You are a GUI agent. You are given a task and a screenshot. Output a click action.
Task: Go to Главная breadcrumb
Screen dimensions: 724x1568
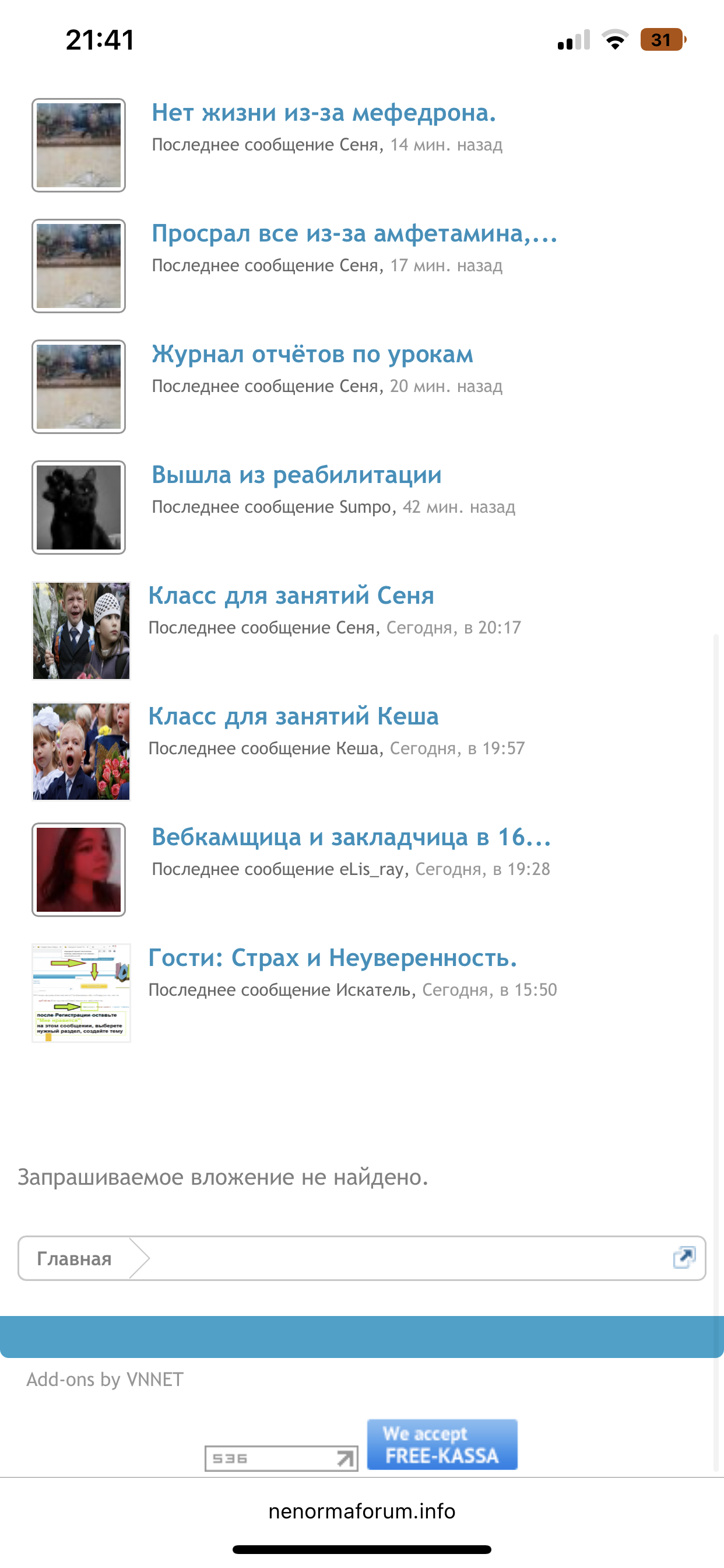point(74,1258)
